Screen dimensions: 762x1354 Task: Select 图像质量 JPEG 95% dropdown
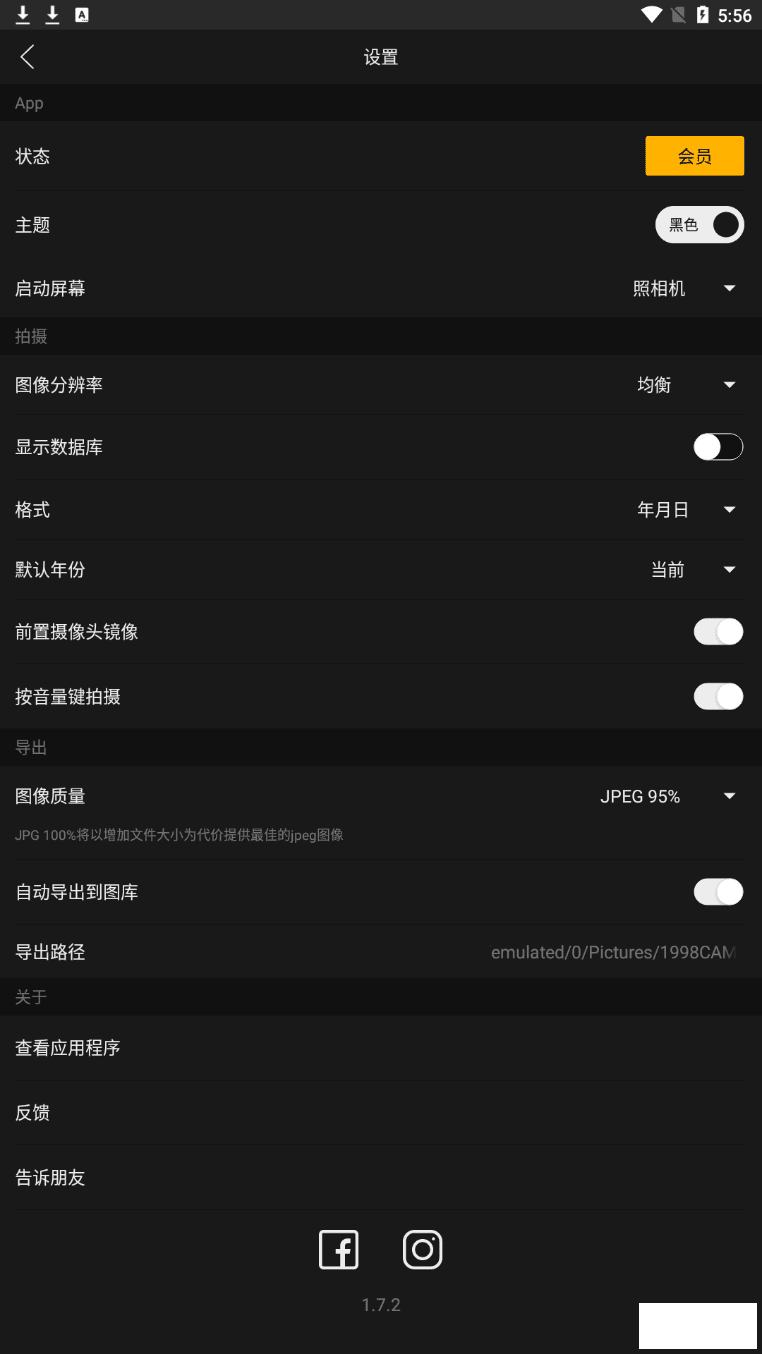(667, 796)
